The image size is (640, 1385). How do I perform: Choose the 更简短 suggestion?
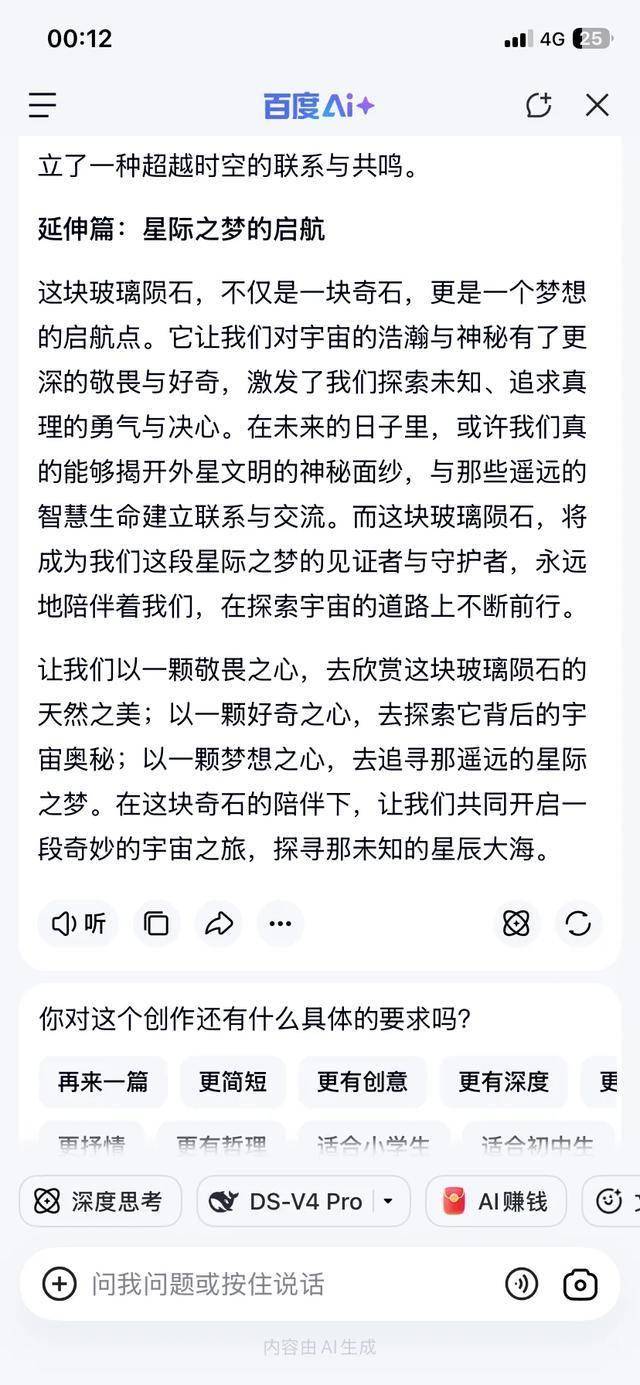click(233, 1081)
